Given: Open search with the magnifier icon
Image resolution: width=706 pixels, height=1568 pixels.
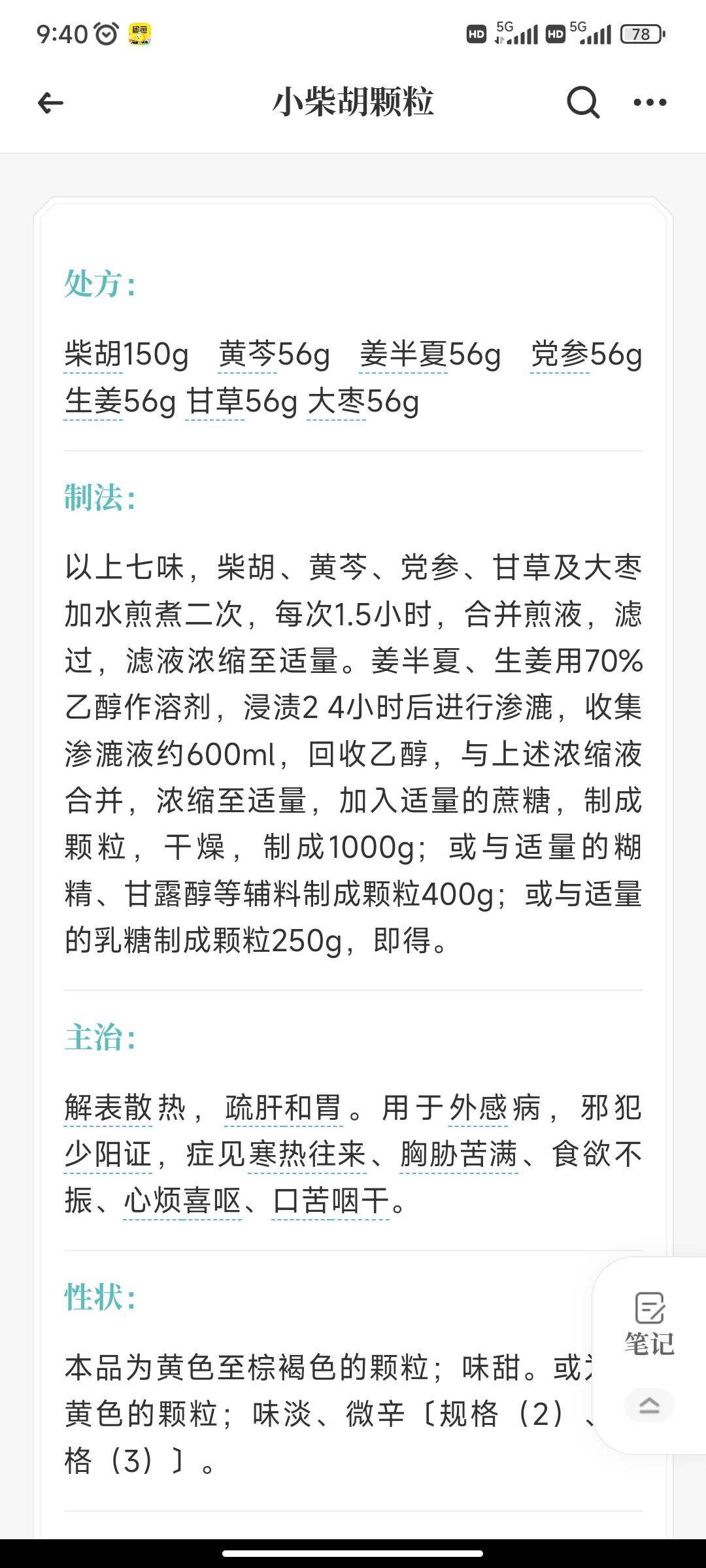Looking at the screenshot, I should point(582,103).
